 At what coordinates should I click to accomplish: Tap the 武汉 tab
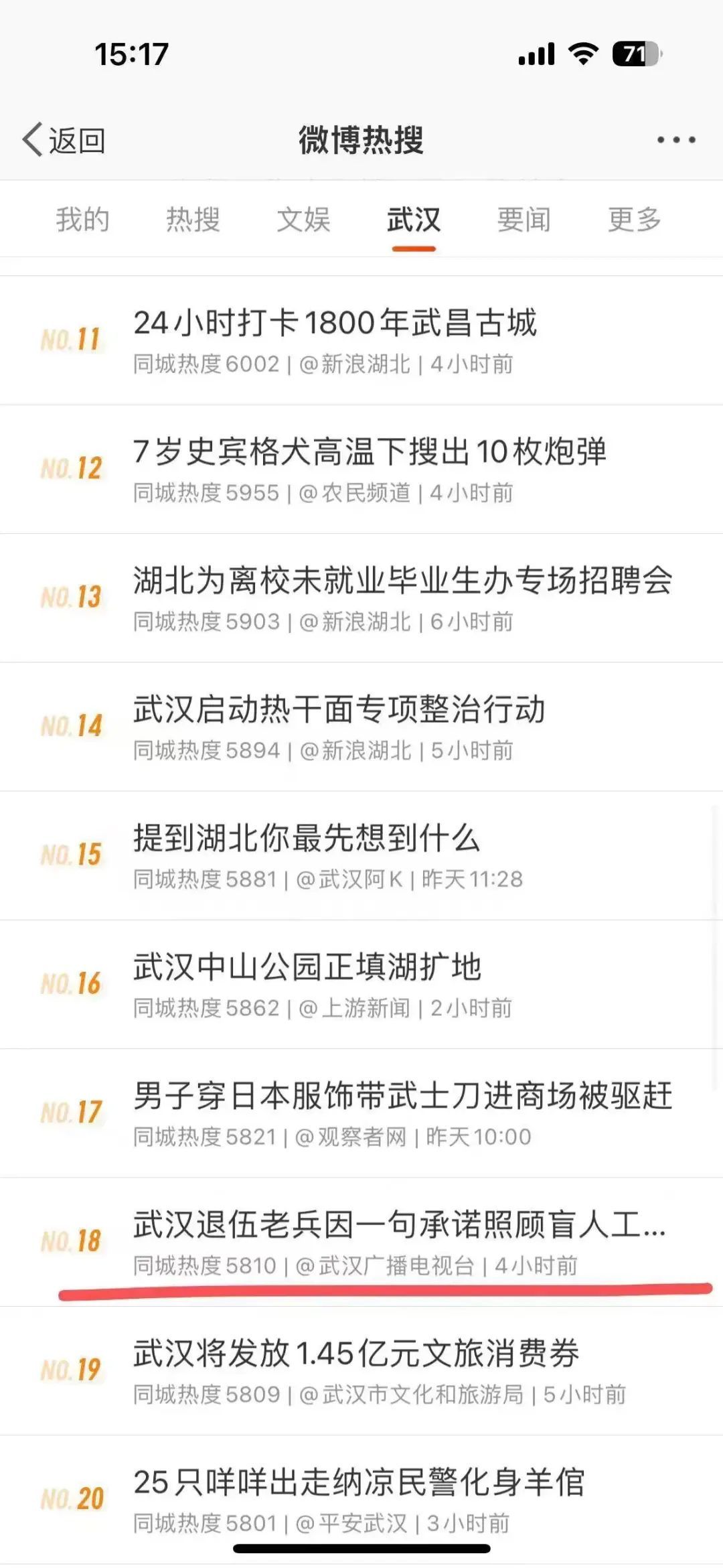pos(414,220)
